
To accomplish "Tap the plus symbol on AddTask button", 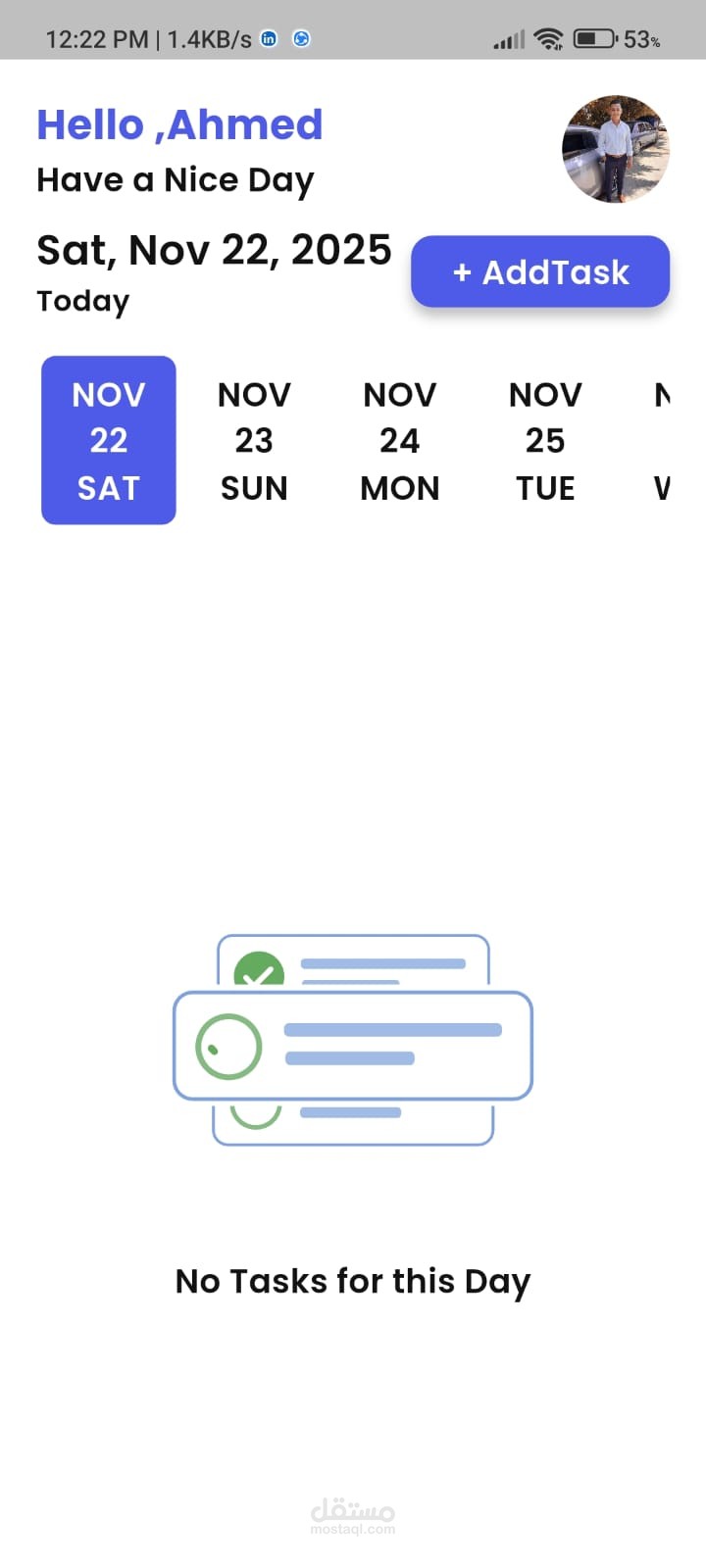I will (462, 271).
